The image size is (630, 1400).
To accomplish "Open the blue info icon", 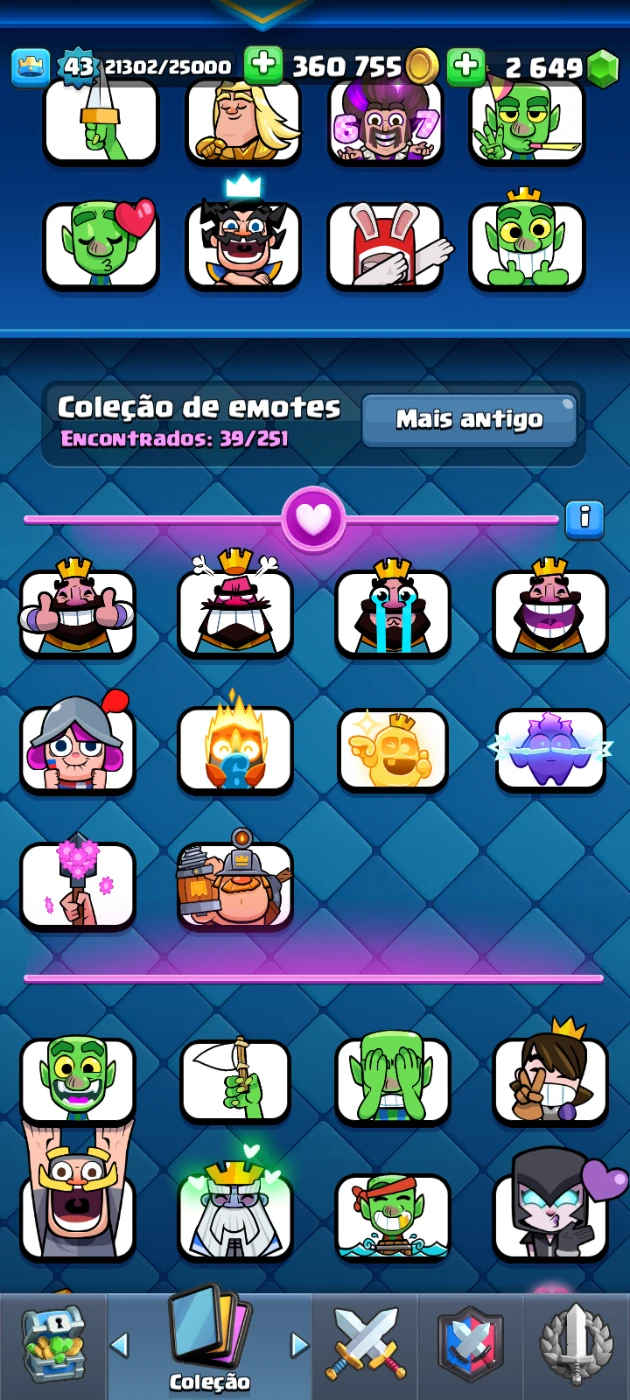I will [585, 519].
